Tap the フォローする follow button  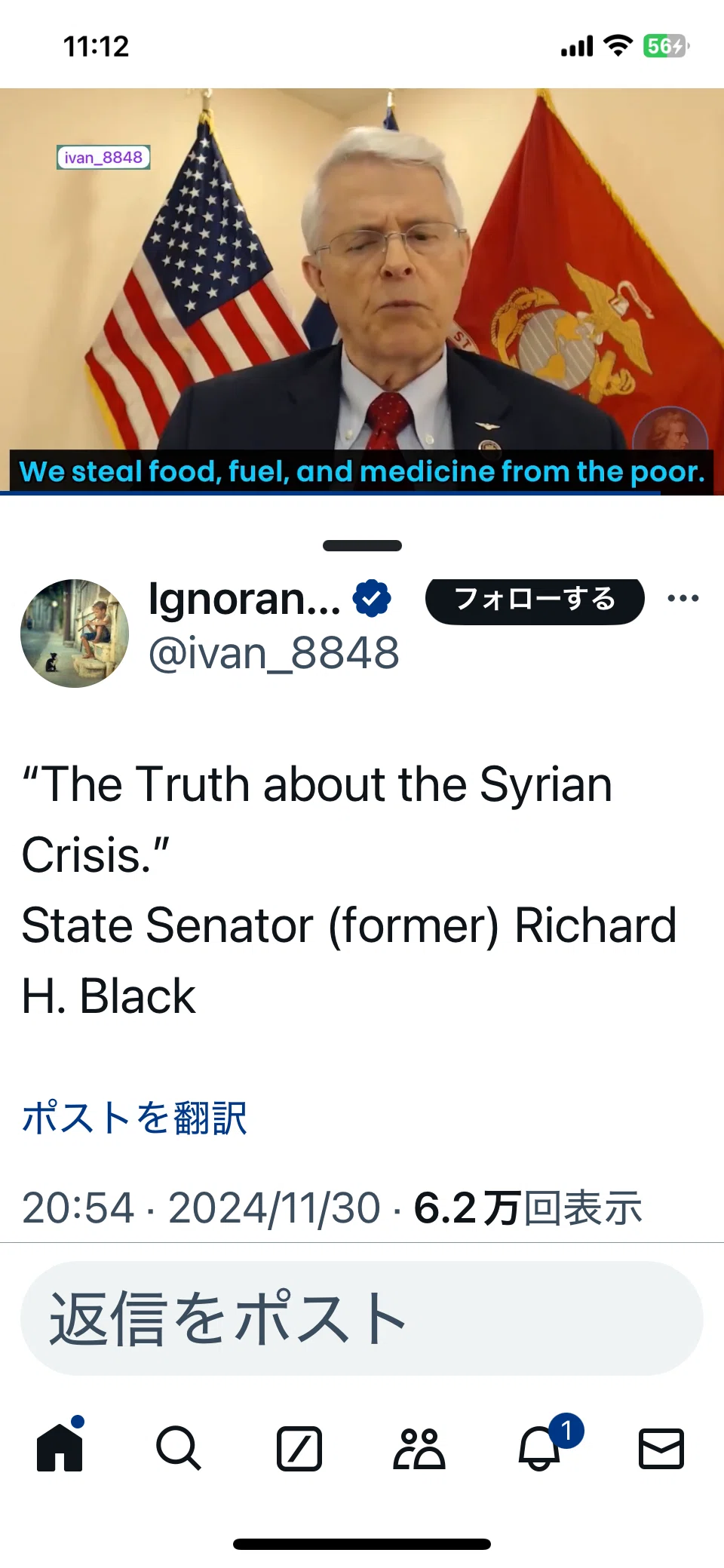(x=535, y=600)
